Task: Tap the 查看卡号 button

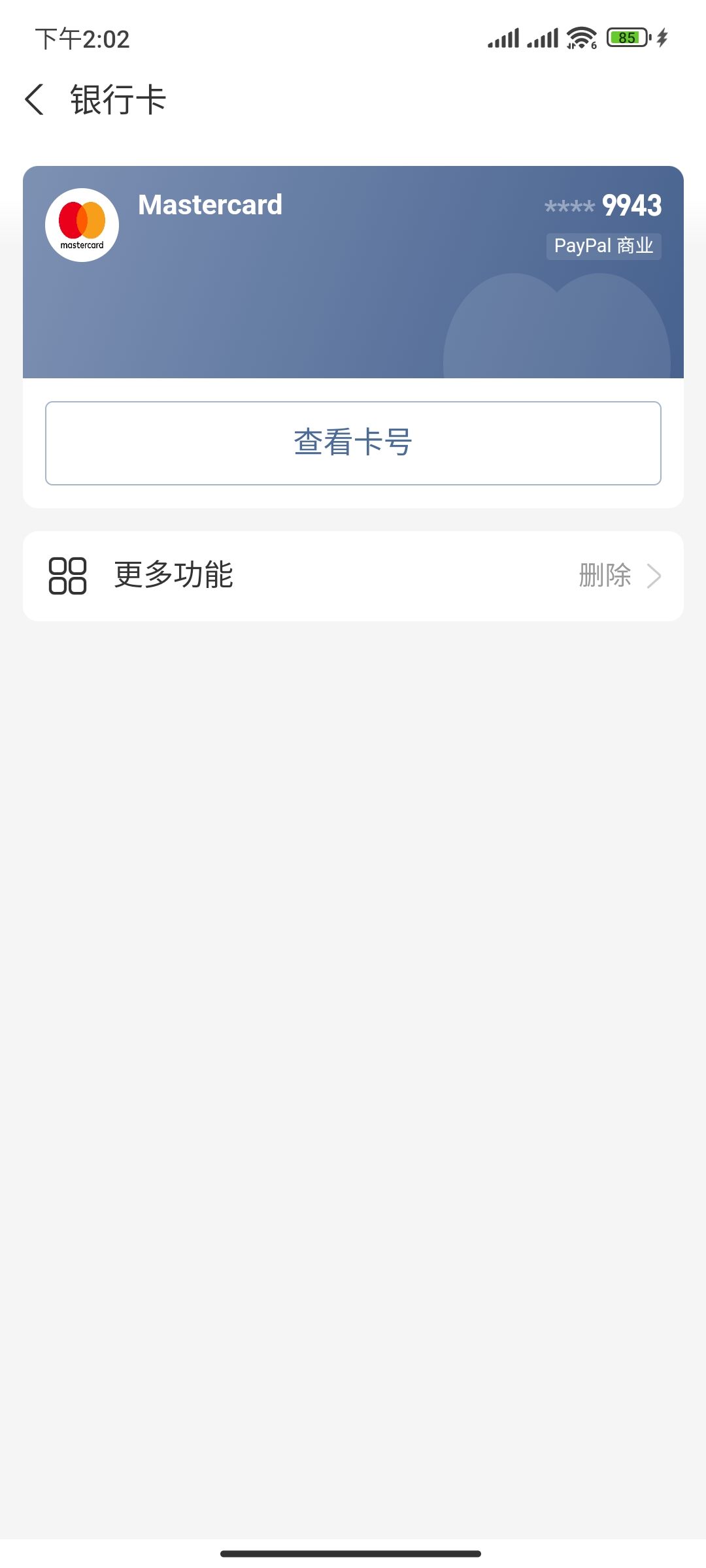Action: (x=353, y=443)
